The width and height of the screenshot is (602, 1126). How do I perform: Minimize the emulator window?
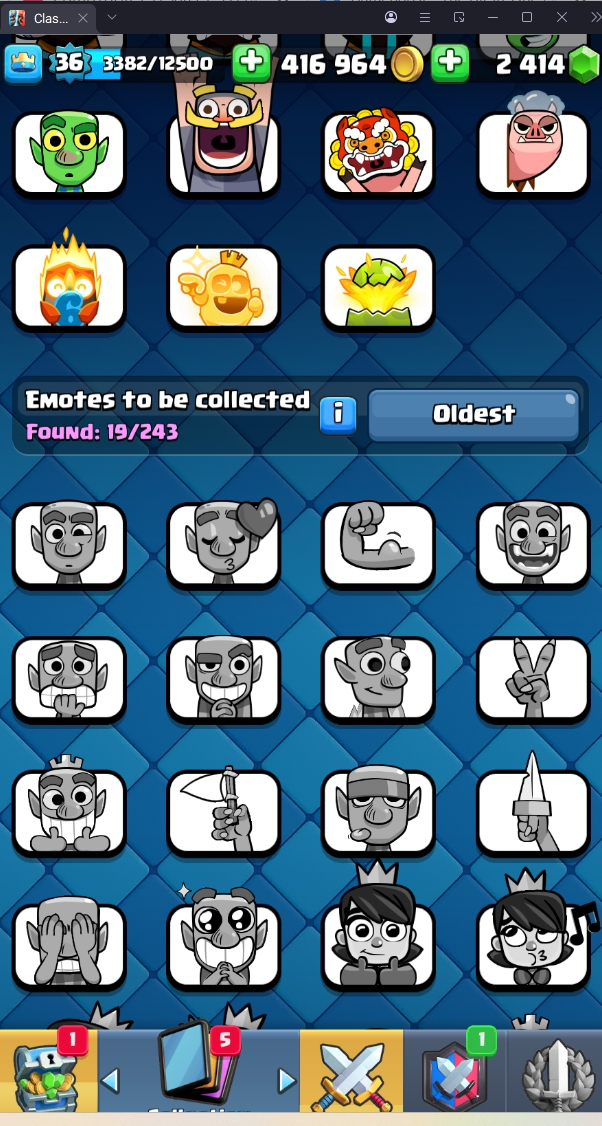pos(492,17)
